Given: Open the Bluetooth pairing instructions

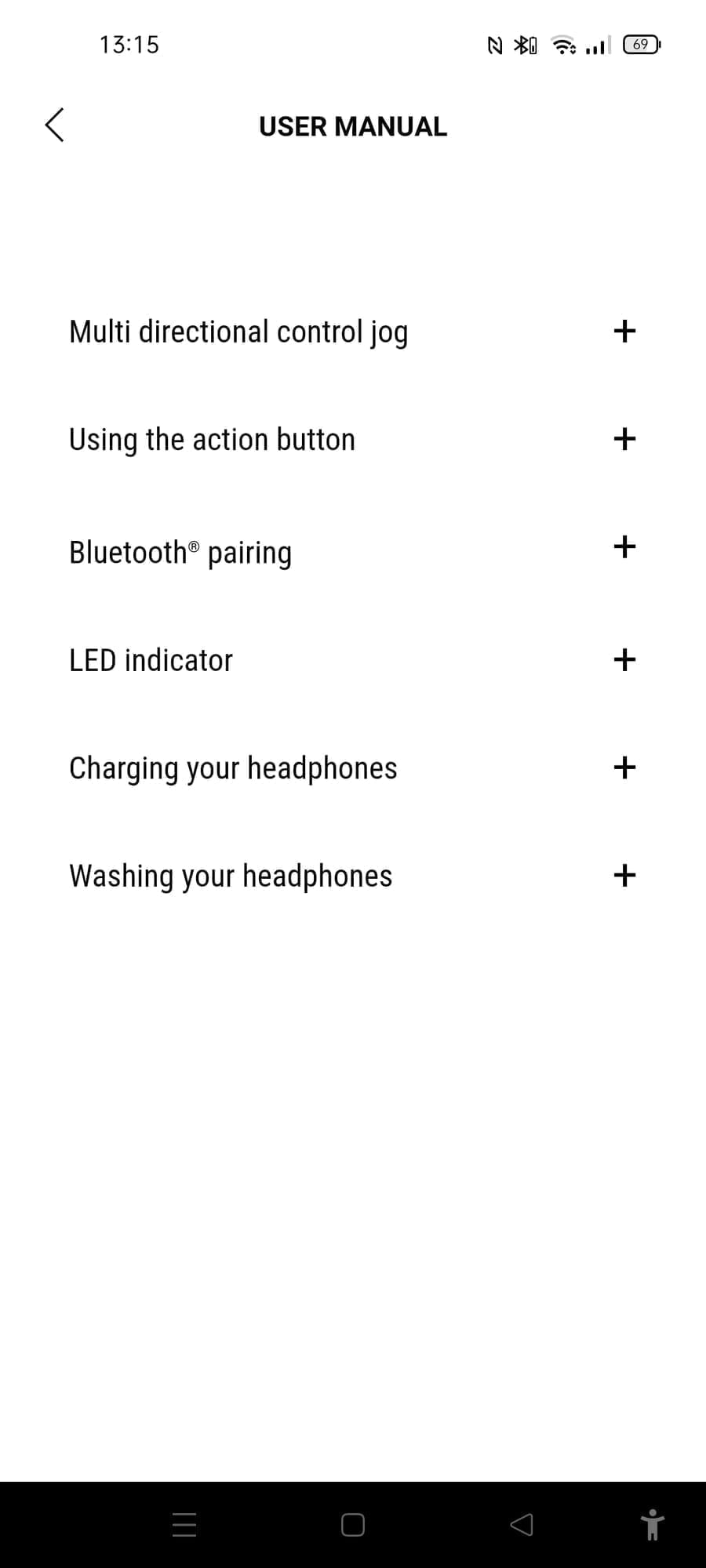Looking at the screenshot, I should [624, 547].
